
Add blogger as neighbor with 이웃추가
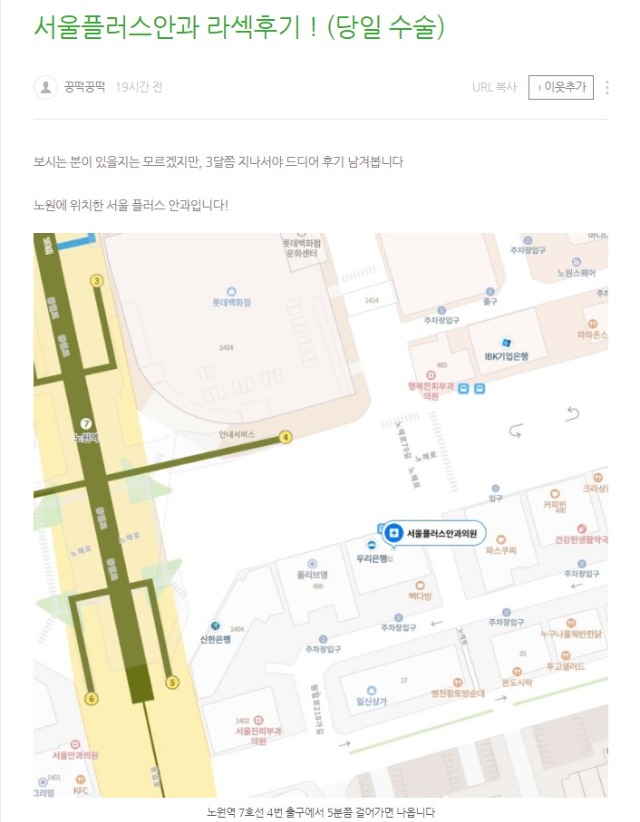point(560,88)
